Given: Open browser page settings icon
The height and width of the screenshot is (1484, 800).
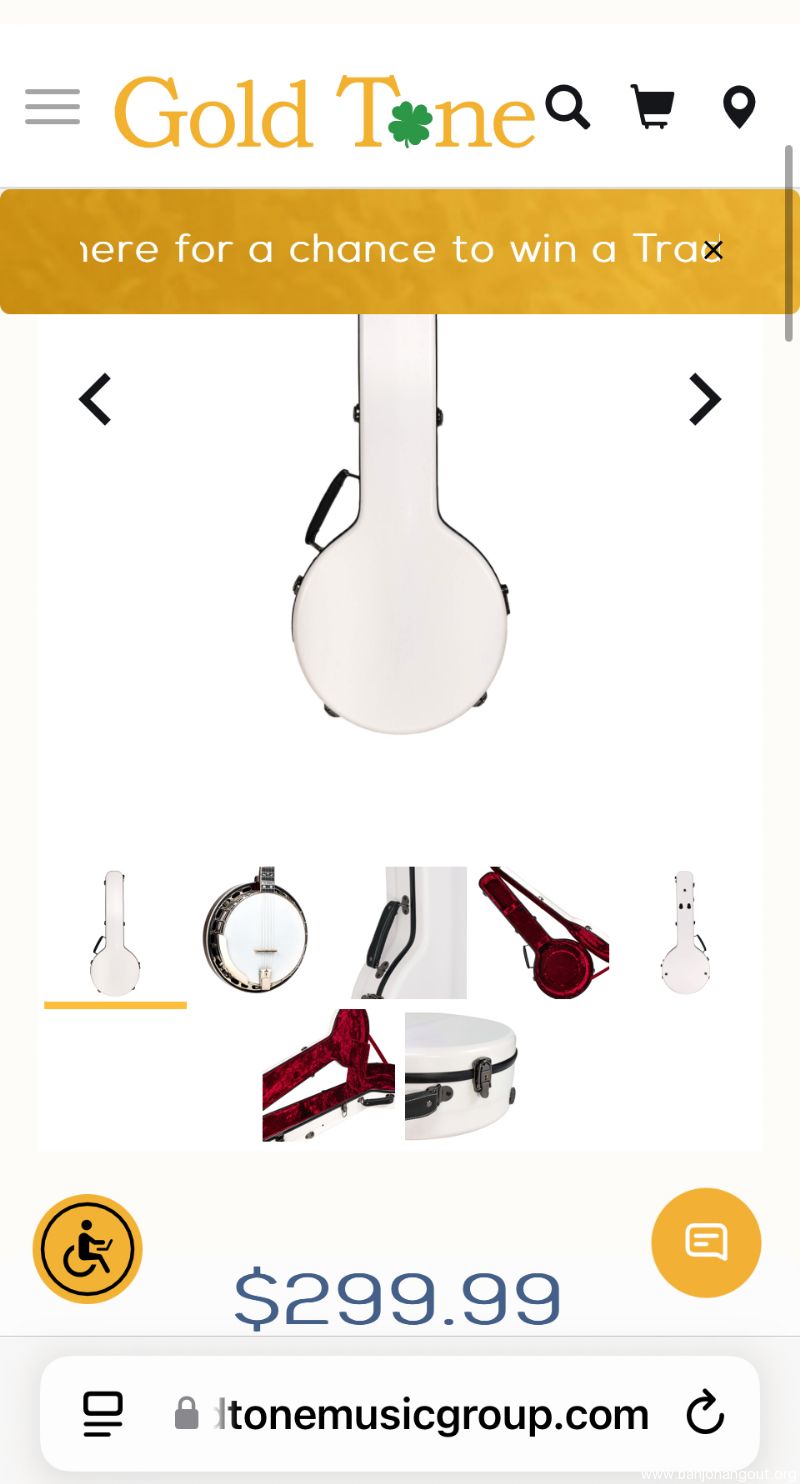Looking at the screenshot, I should tap(102, 1414).
